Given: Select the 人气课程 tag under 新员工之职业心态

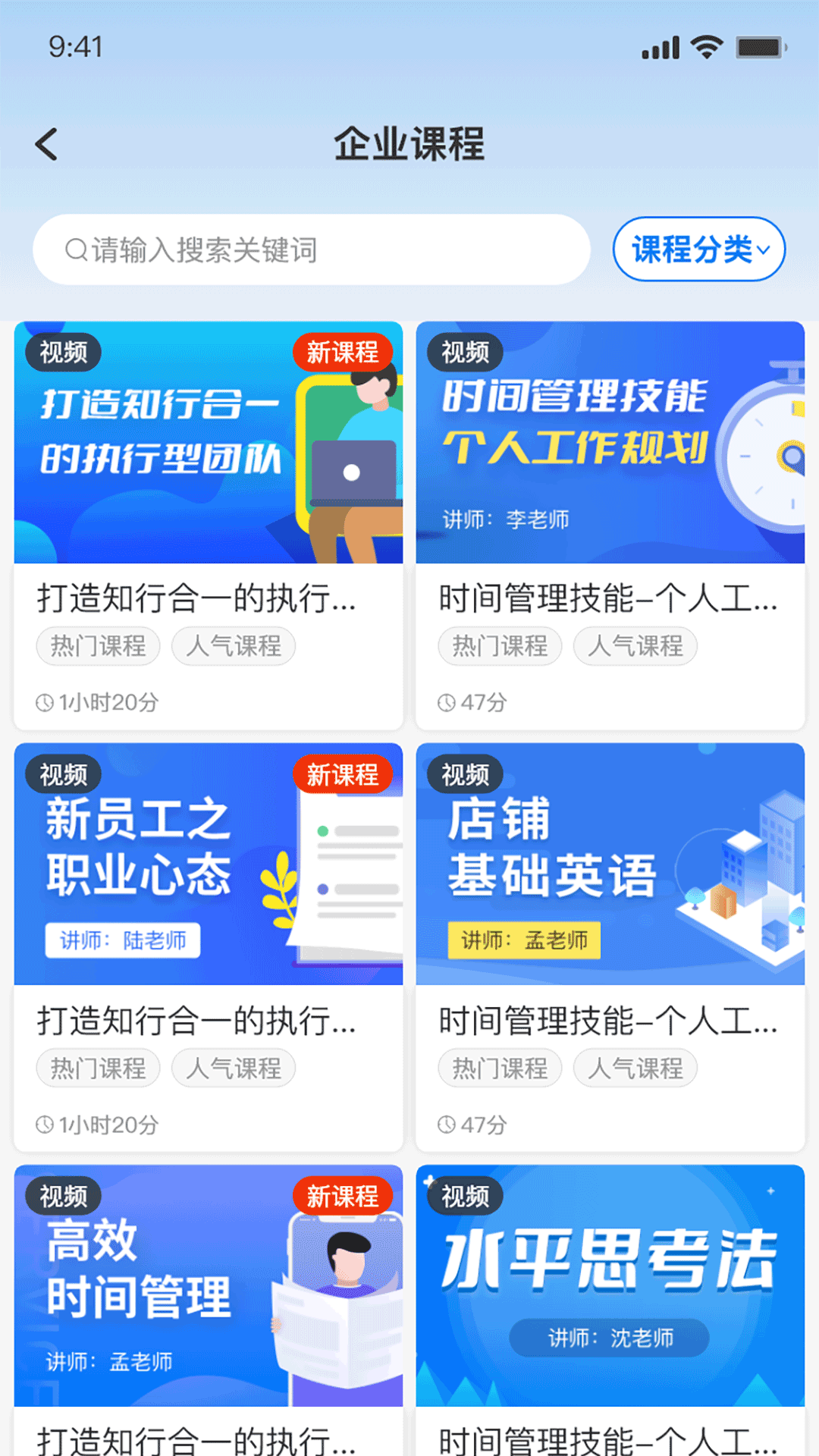Looking at the screenshot, I should [x=232, y=1068].
